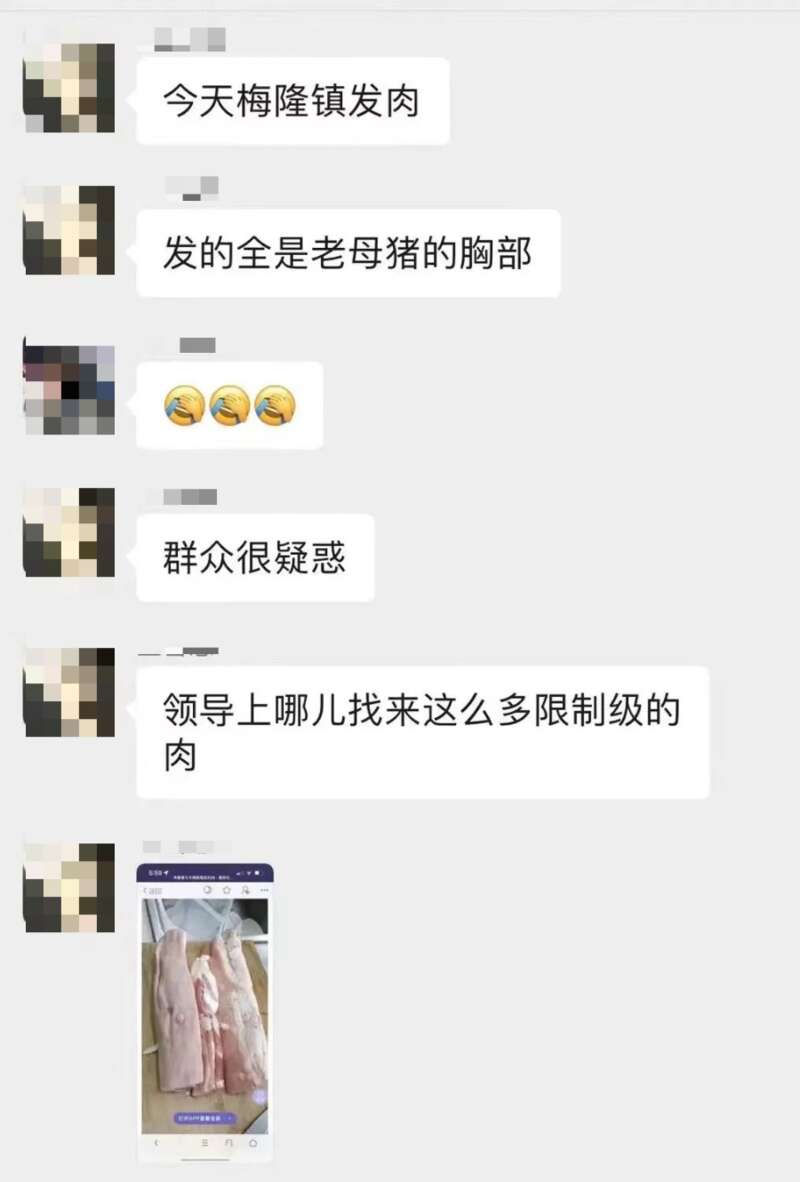Open the shared meat photo message
This screenshot has height=1182, width=800.
(x=205, y=1012)
